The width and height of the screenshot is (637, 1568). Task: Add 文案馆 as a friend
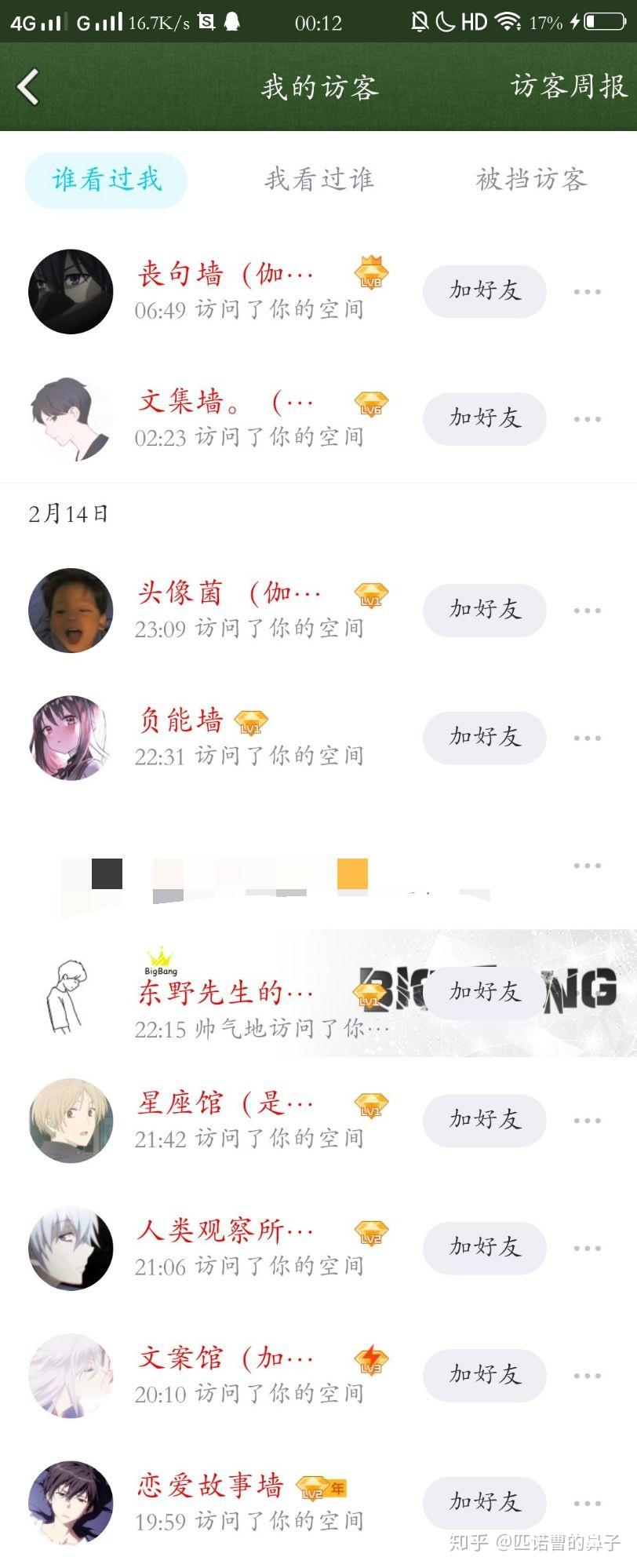coord(484,1375)
